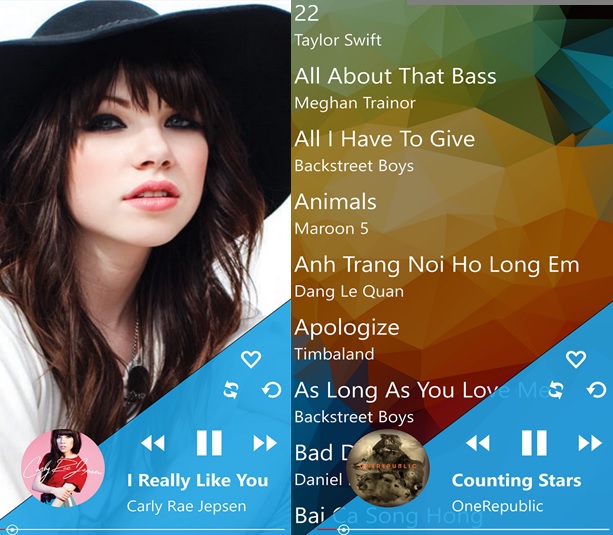Select All I Have To Give
The height and width of the screenshot is (535, 613).
tap(384, 150)
